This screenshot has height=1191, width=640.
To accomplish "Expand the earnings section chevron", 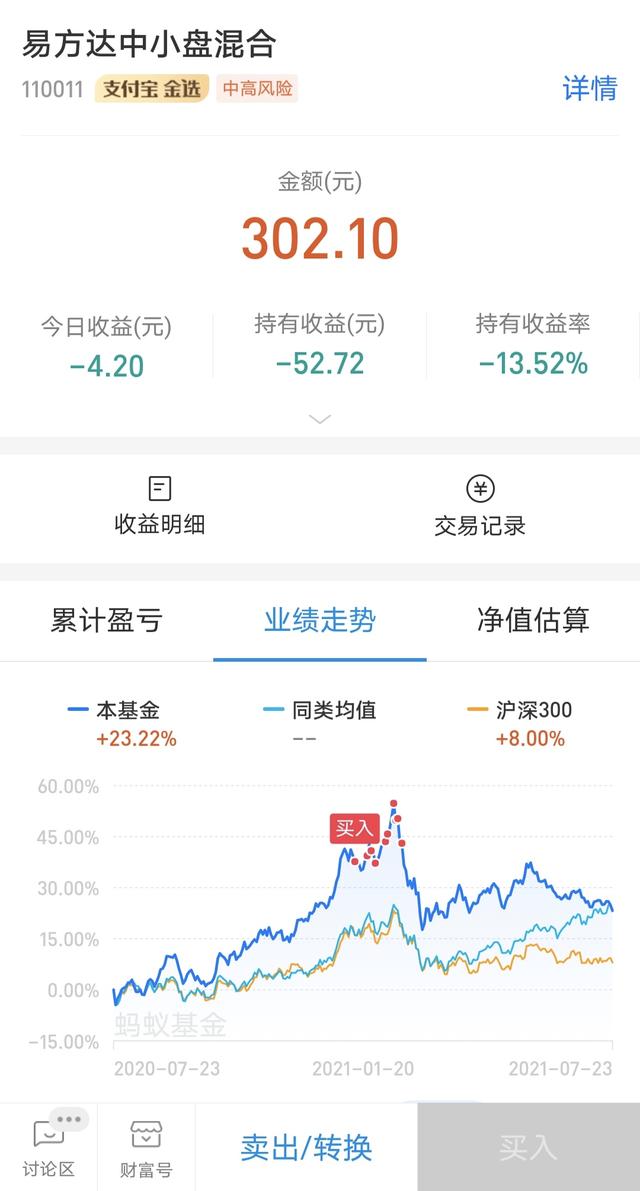I will (320, 419).
